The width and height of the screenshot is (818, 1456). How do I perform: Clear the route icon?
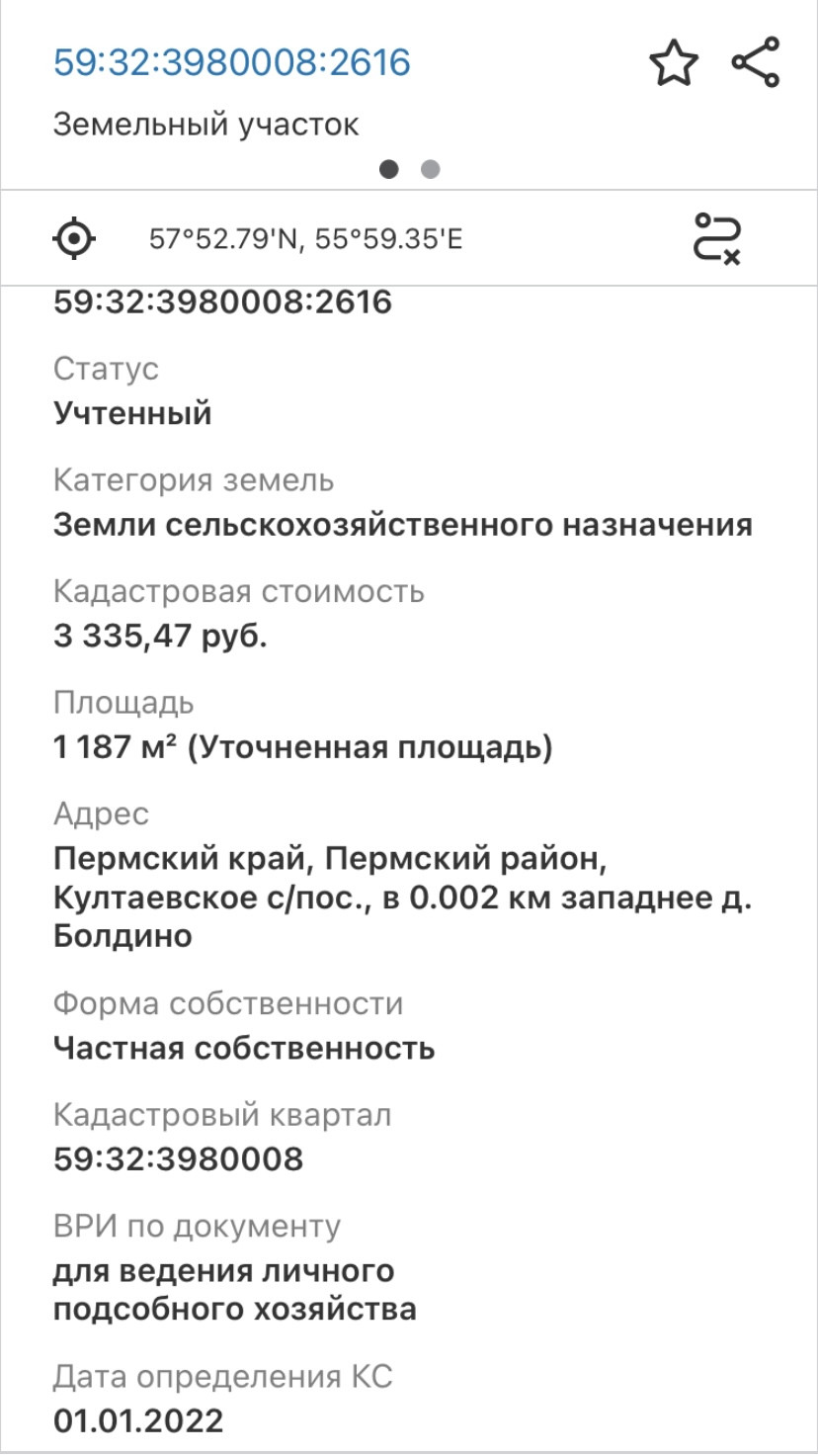[x=717, y=238]
